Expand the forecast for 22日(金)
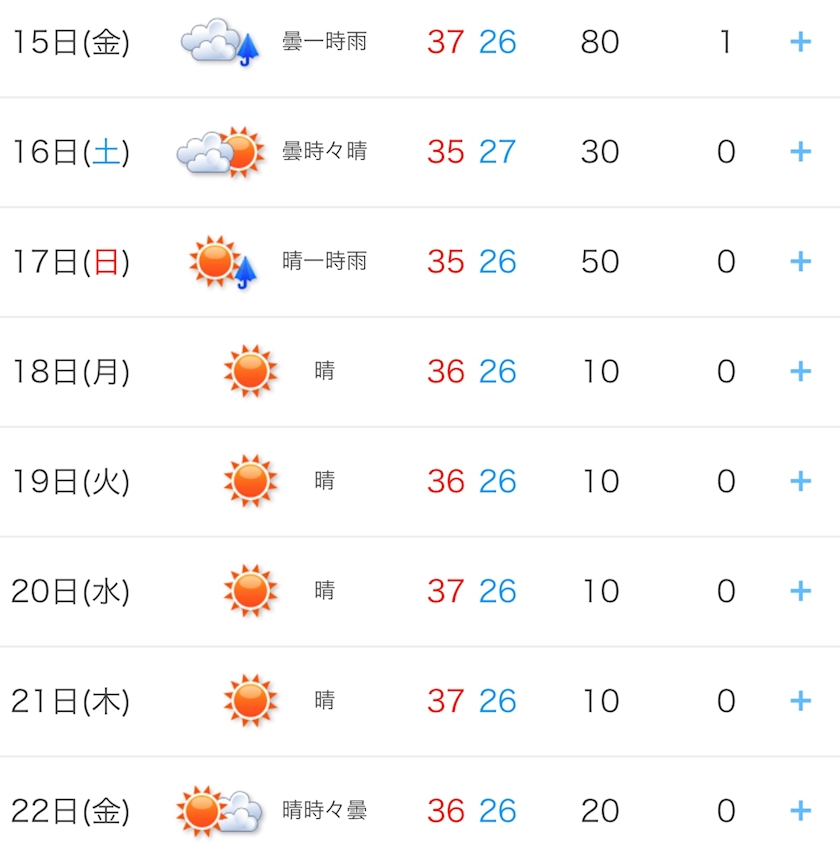 [800, 811]
